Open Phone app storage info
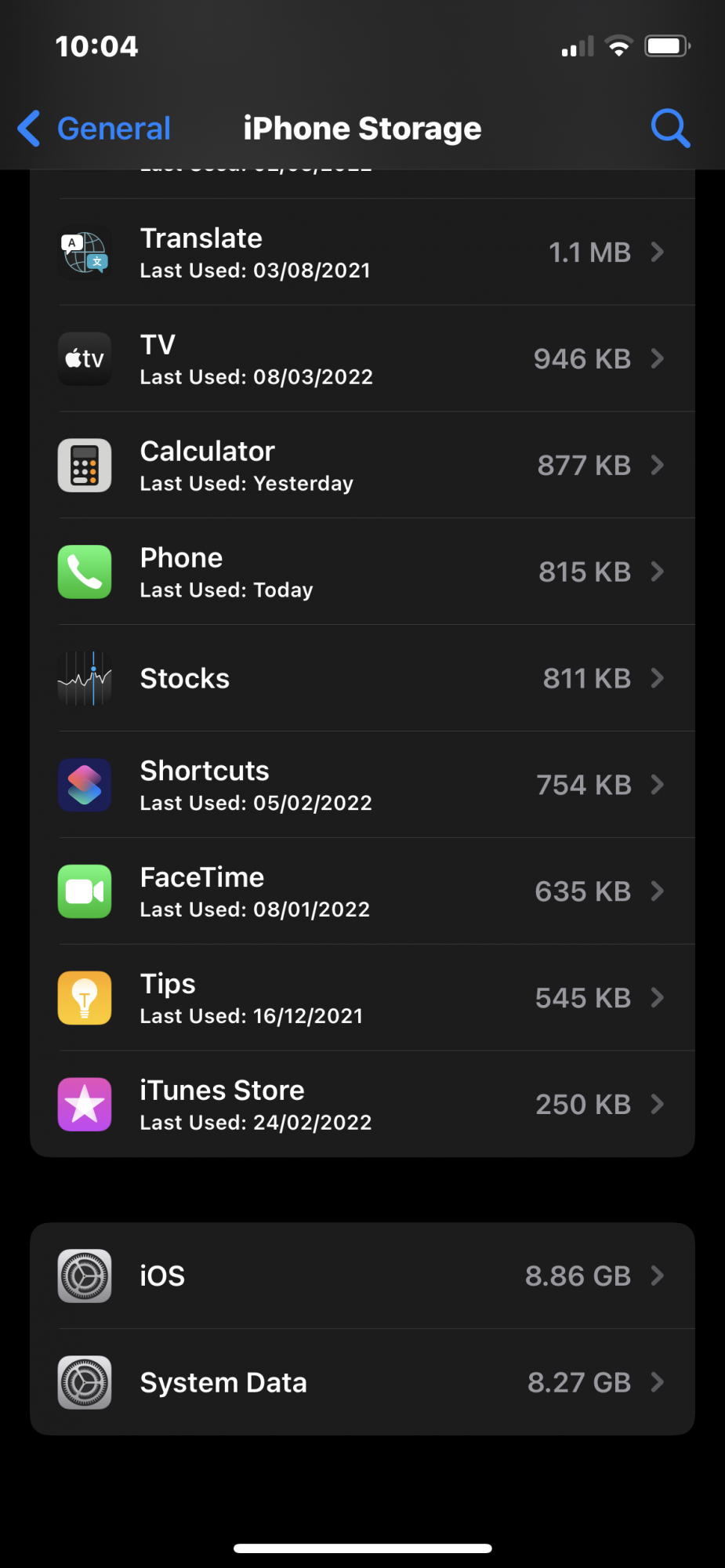Image resolution: width=725 pixels, height=1568 pixels. 362,572
